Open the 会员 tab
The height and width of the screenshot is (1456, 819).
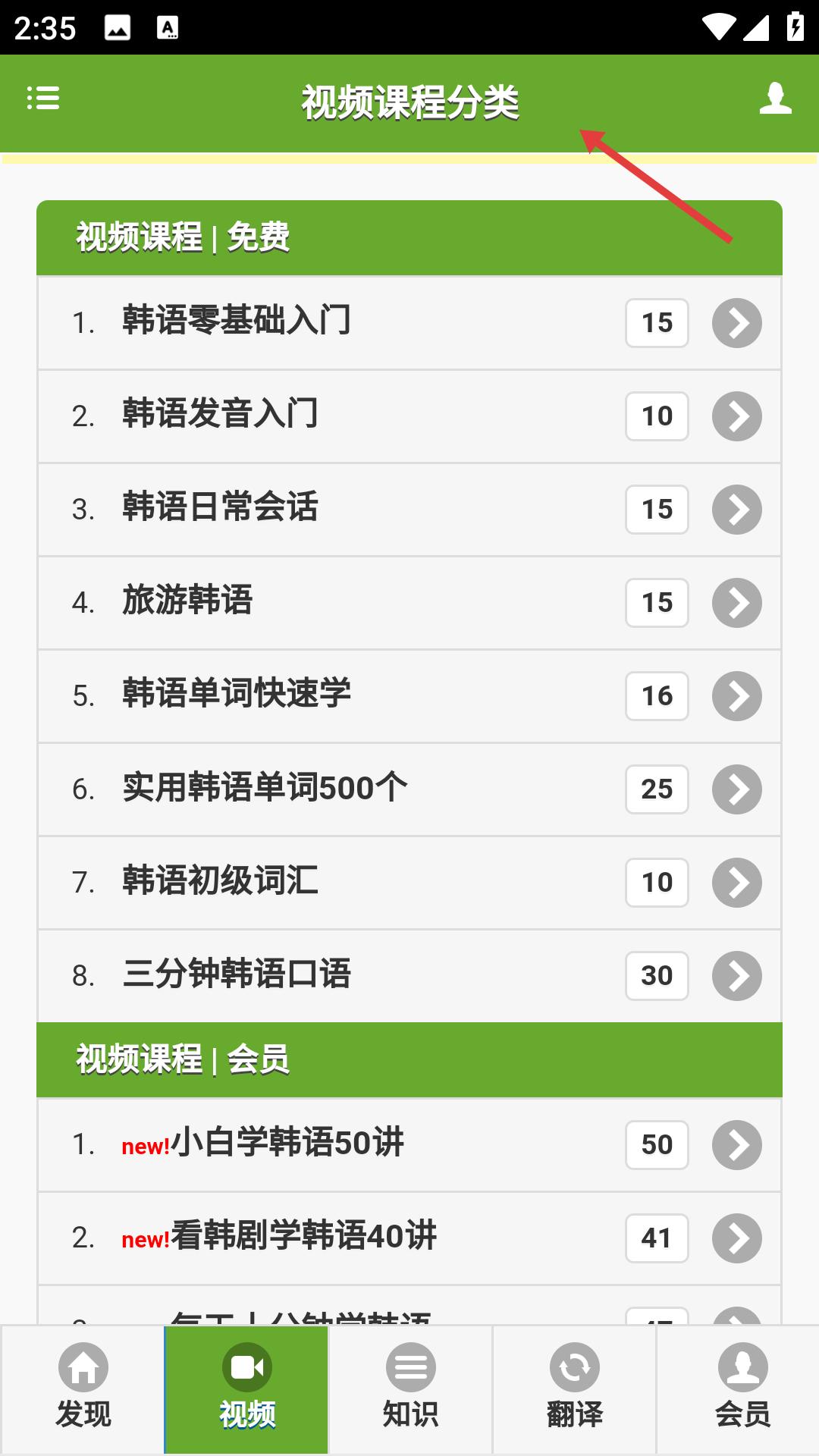pyautogui.click(x=742, y=1389)
